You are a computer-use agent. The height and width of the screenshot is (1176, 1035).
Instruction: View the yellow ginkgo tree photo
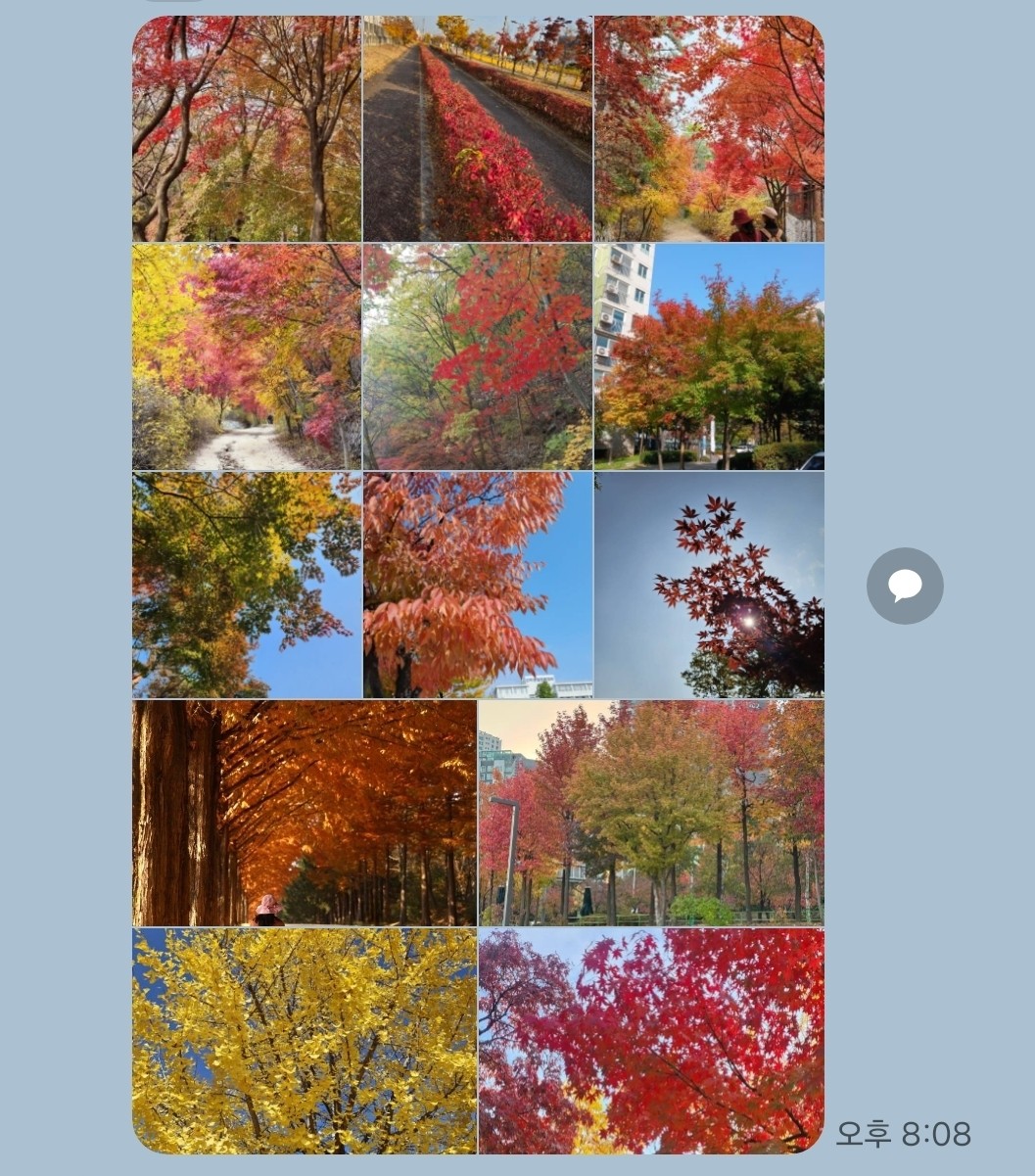[x=305, y=1041]
